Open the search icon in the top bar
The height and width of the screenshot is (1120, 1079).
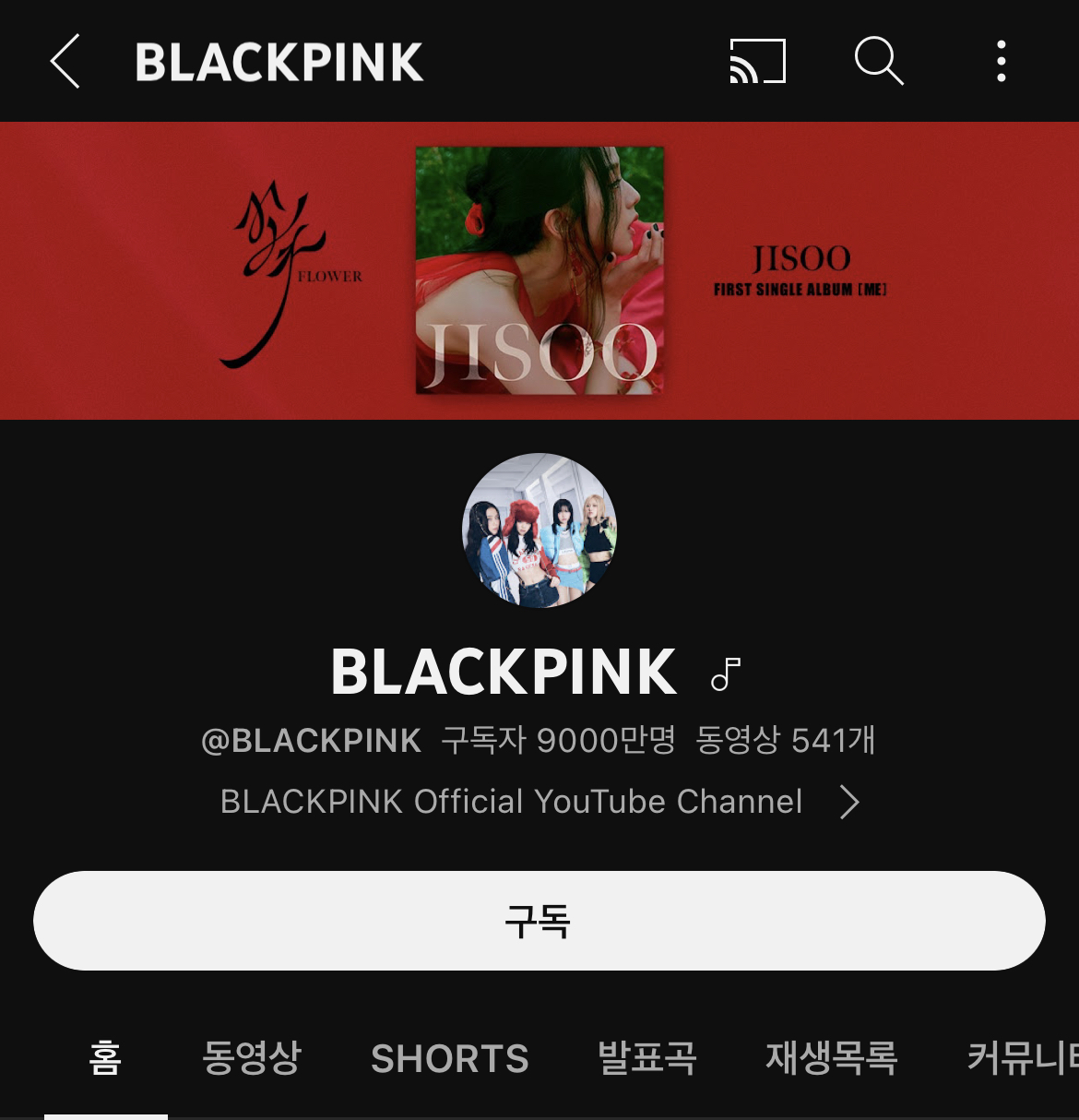[x=880, y=61]
